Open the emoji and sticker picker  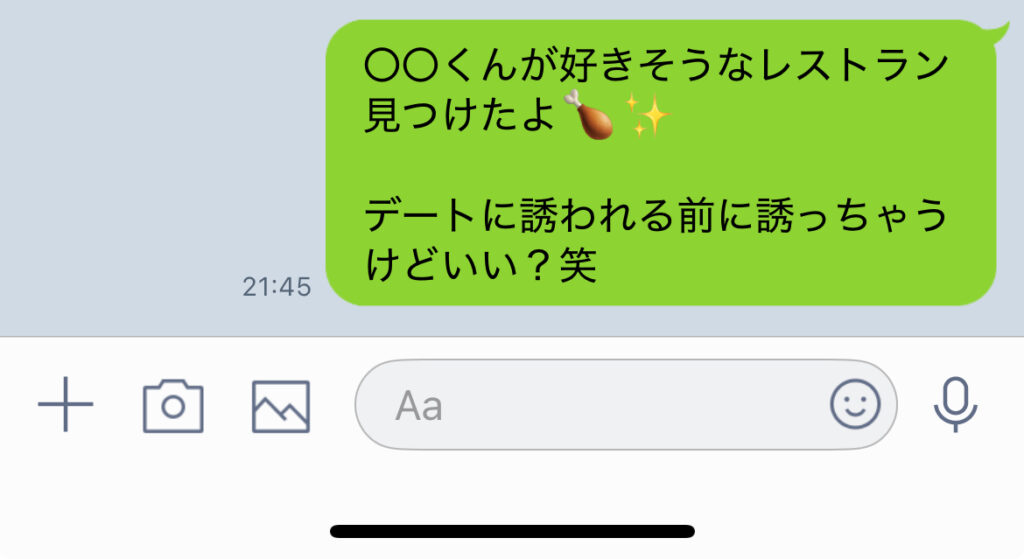(x=855, y=405)
